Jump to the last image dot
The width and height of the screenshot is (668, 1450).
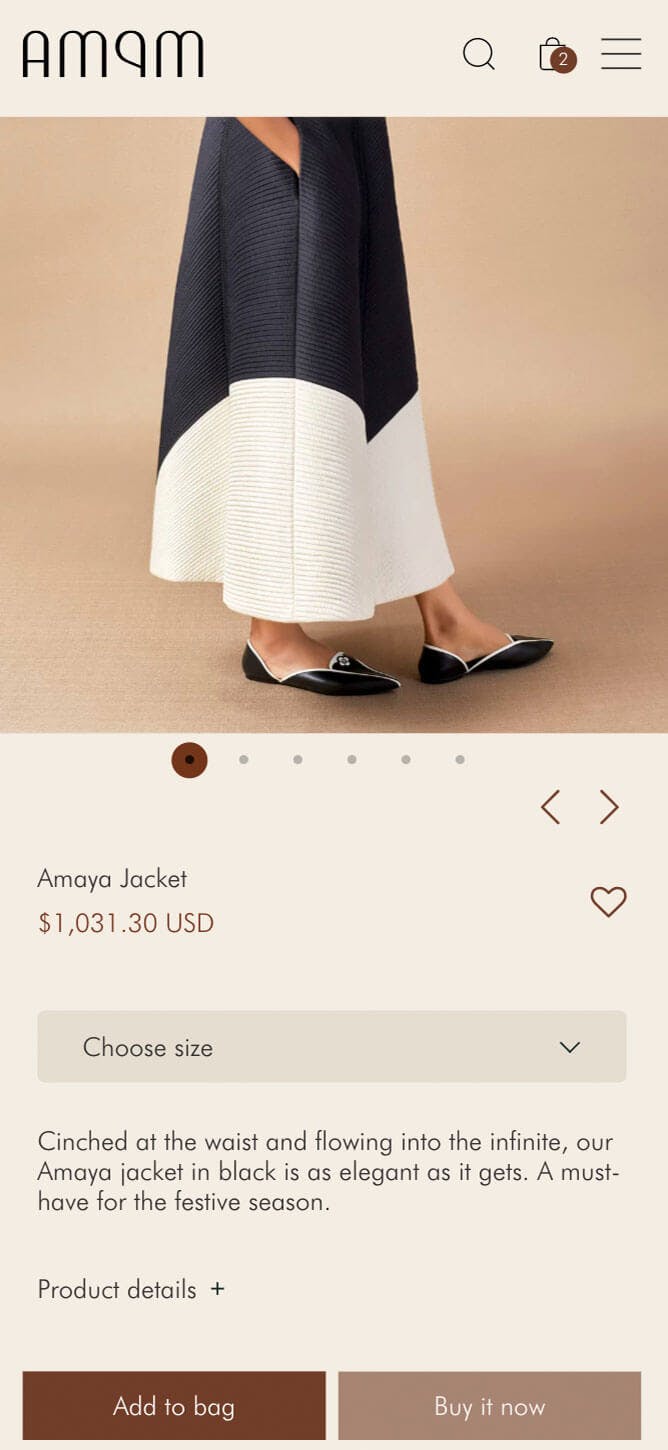[460, 760]
